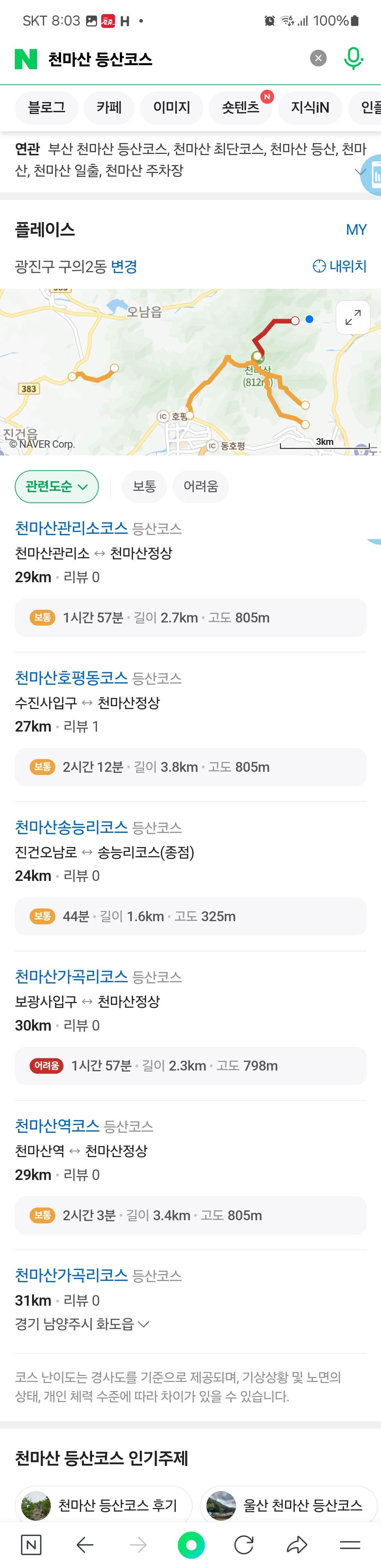Switch to the 이미지 tab
This screenshot has width=381, height=1568.
(x=172, y=108)
